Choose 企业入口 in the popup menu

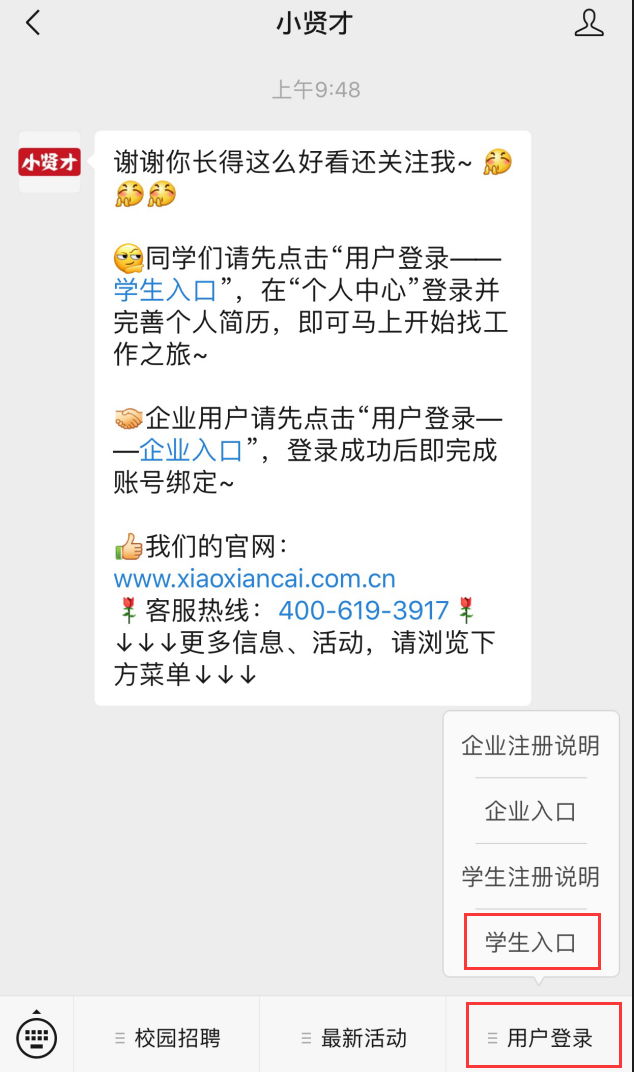click(x=531, y=811)
